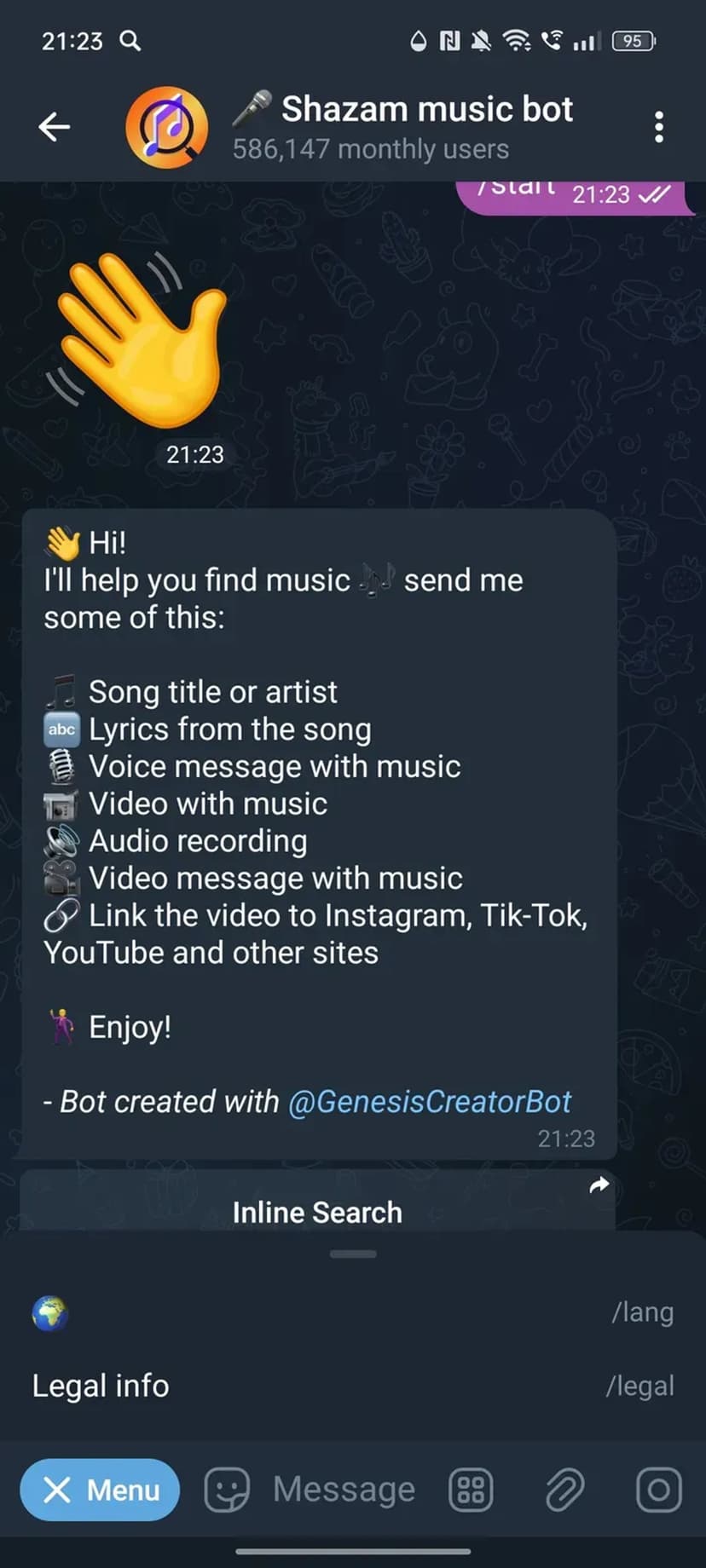Record a video message with camera icon
Screen dimensions: 706x1568
point(658,1490)
